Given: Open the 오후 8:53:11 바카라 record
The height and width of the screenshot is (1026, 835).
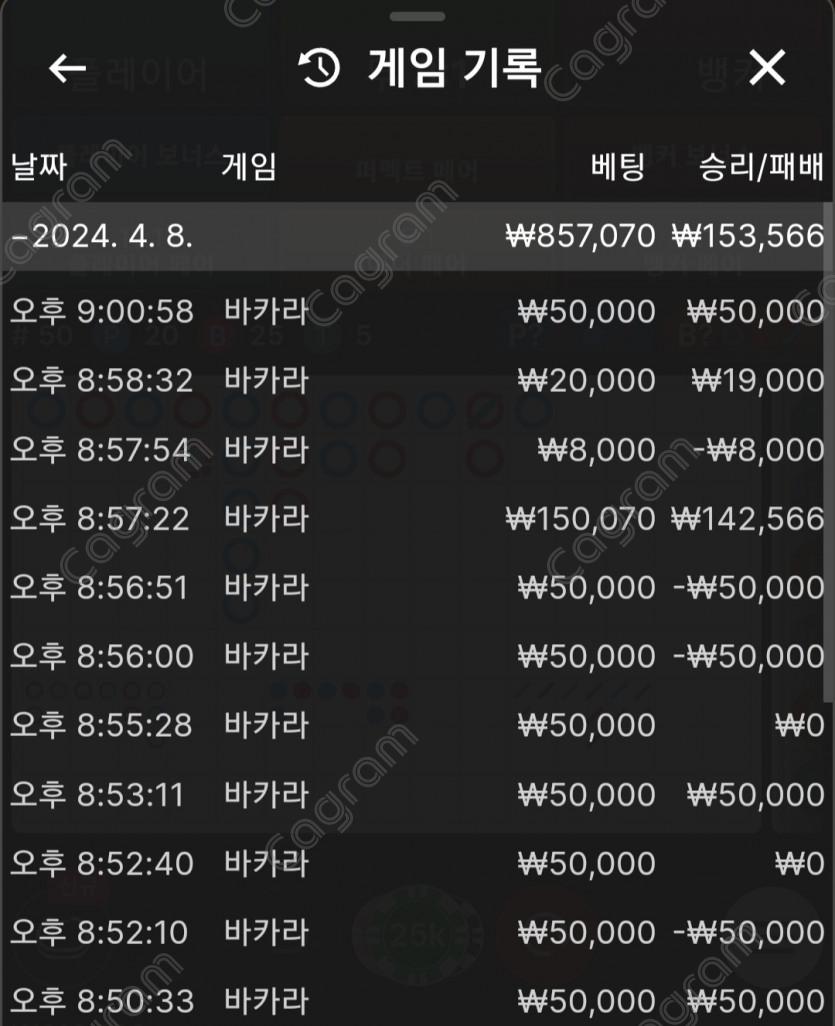Looking at the screenshot, I should click(x=415, y=794).
